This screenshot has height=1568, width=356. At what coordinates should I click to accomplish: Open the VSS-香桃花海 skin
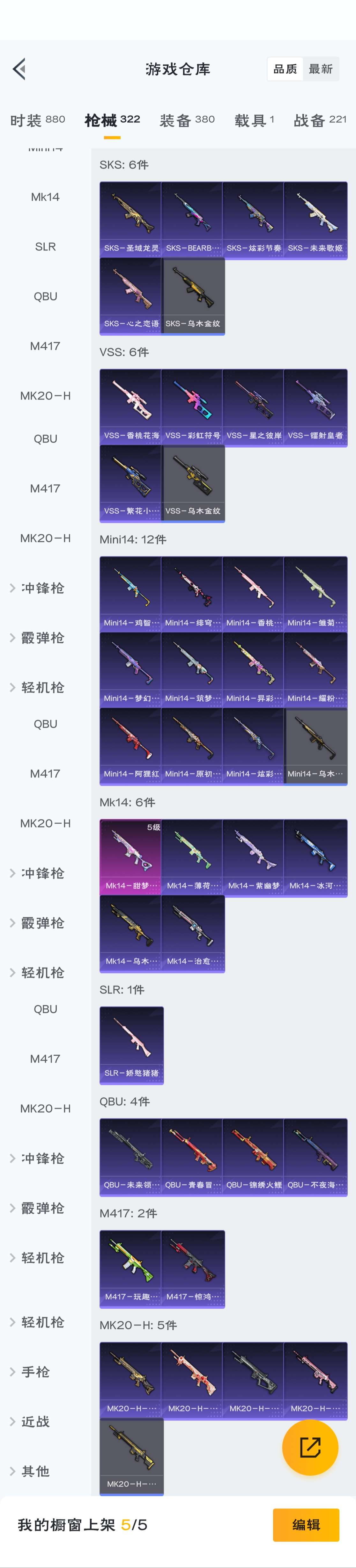pos(131,407)
